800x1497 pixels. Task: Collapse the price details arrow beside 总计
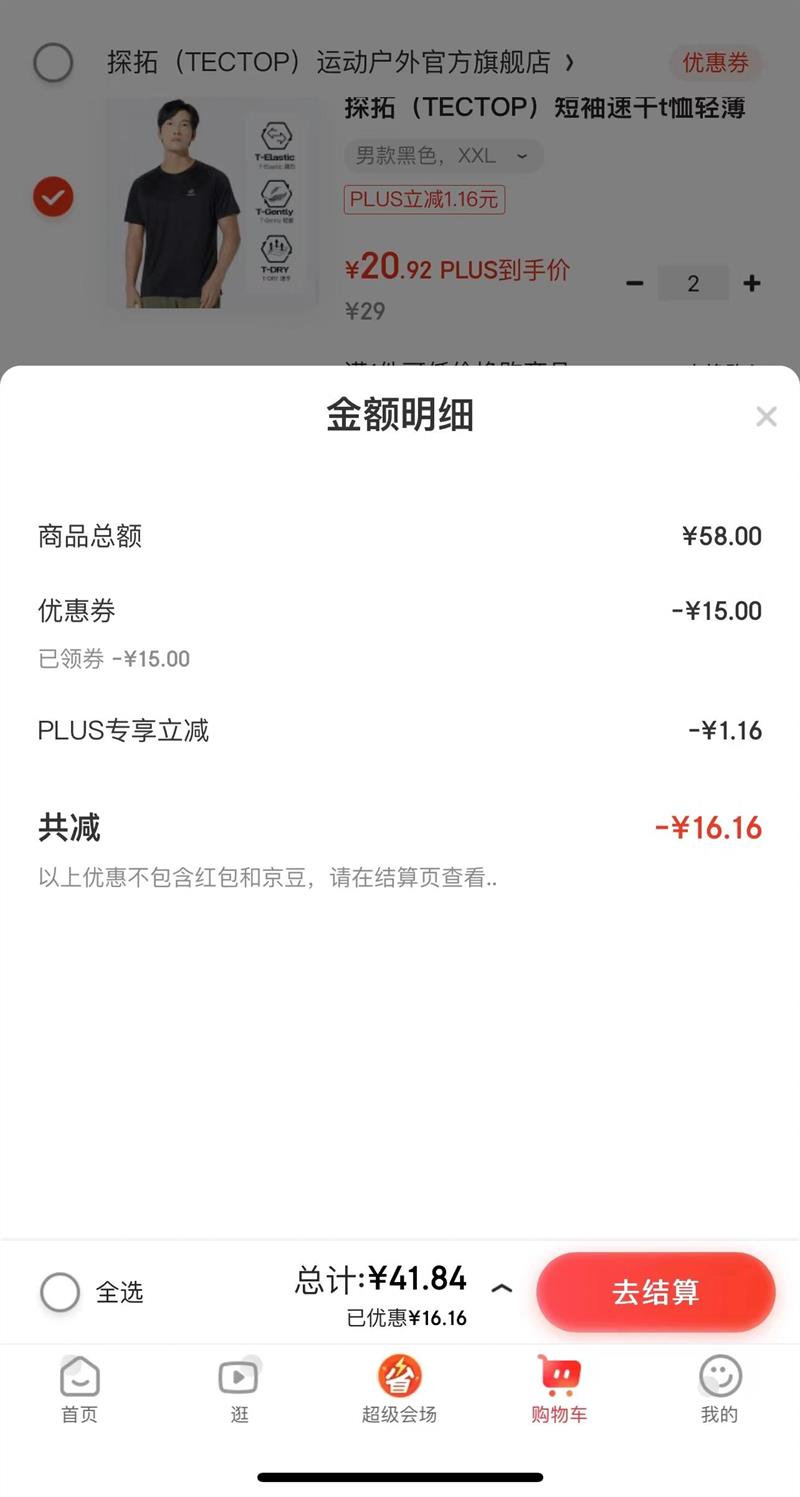click(502, 1289)
